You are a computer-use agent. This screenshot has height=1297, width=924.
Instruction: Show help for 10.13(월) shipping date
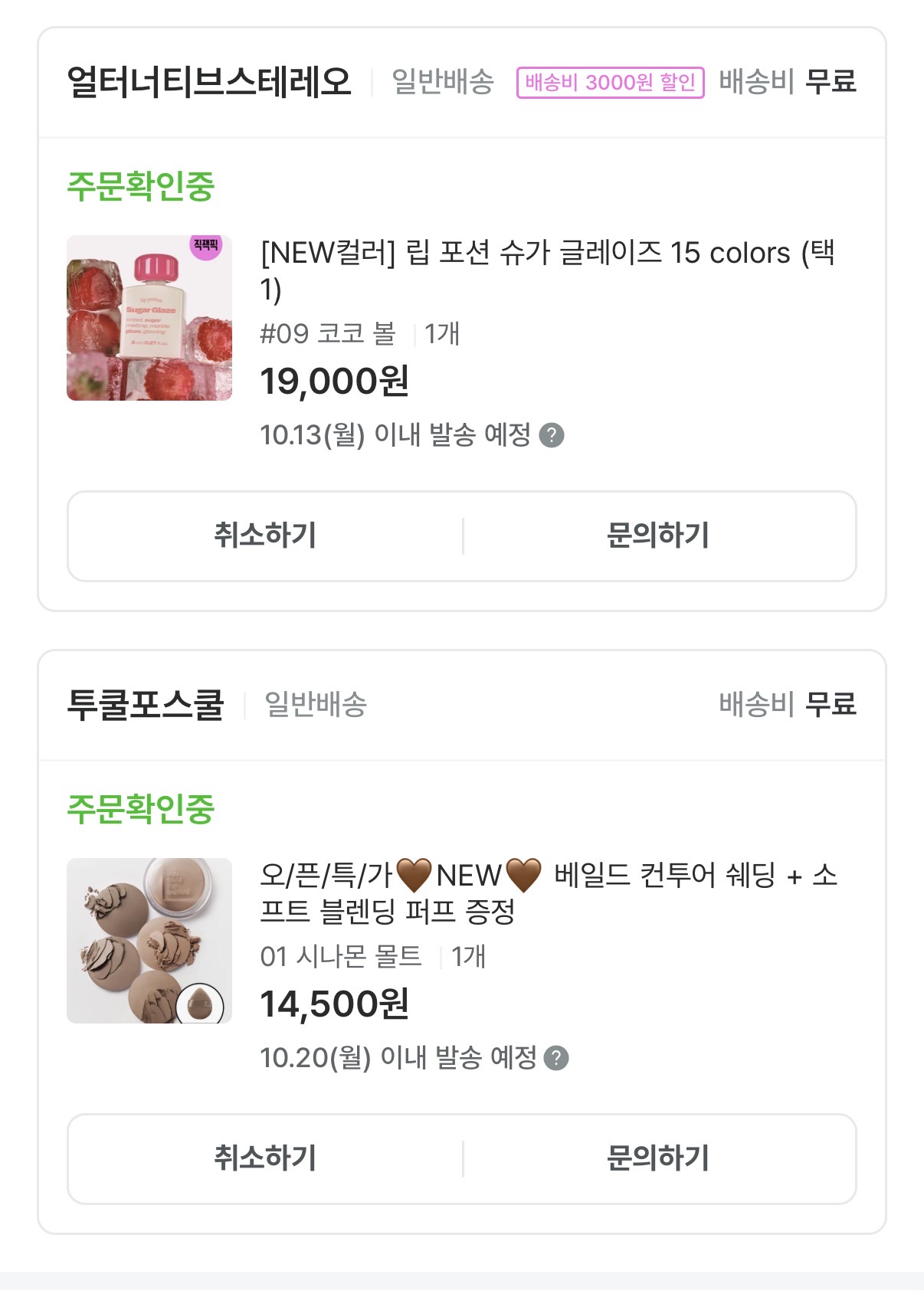click(x=552, y=435)
